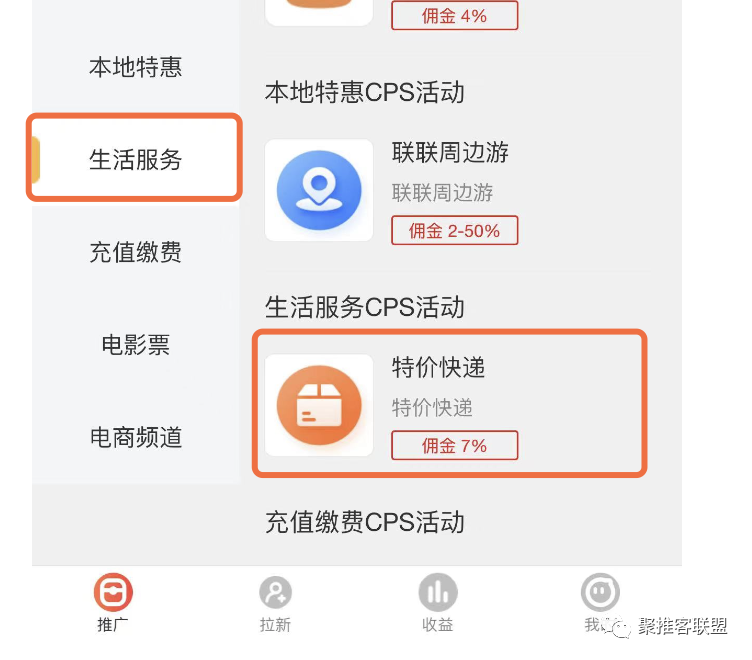The image size is (752, 660).
Task: Choose 电商频道 from the sidebar
Action: tap(135, 437)
